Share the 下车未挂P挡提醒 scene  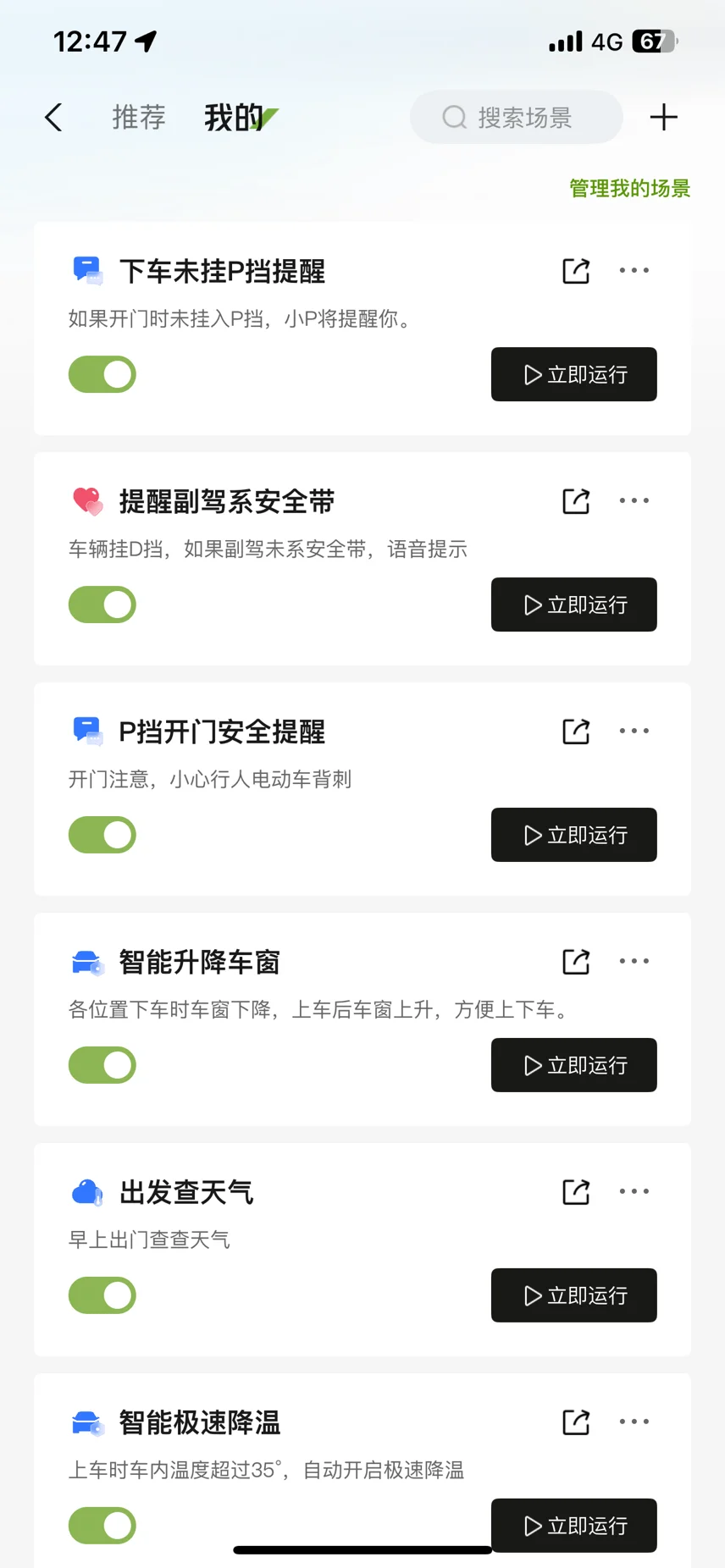(576, 271)
